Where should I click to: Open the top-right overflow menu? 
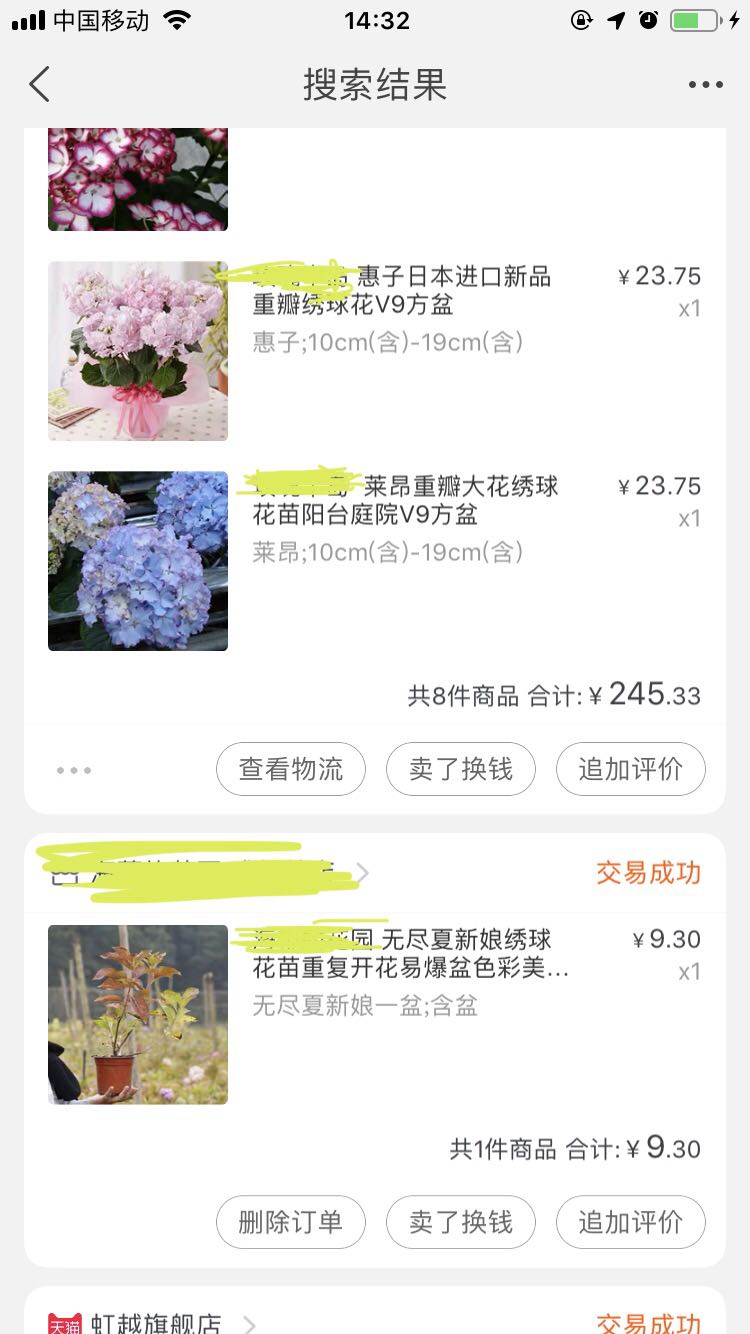(705, 85)
